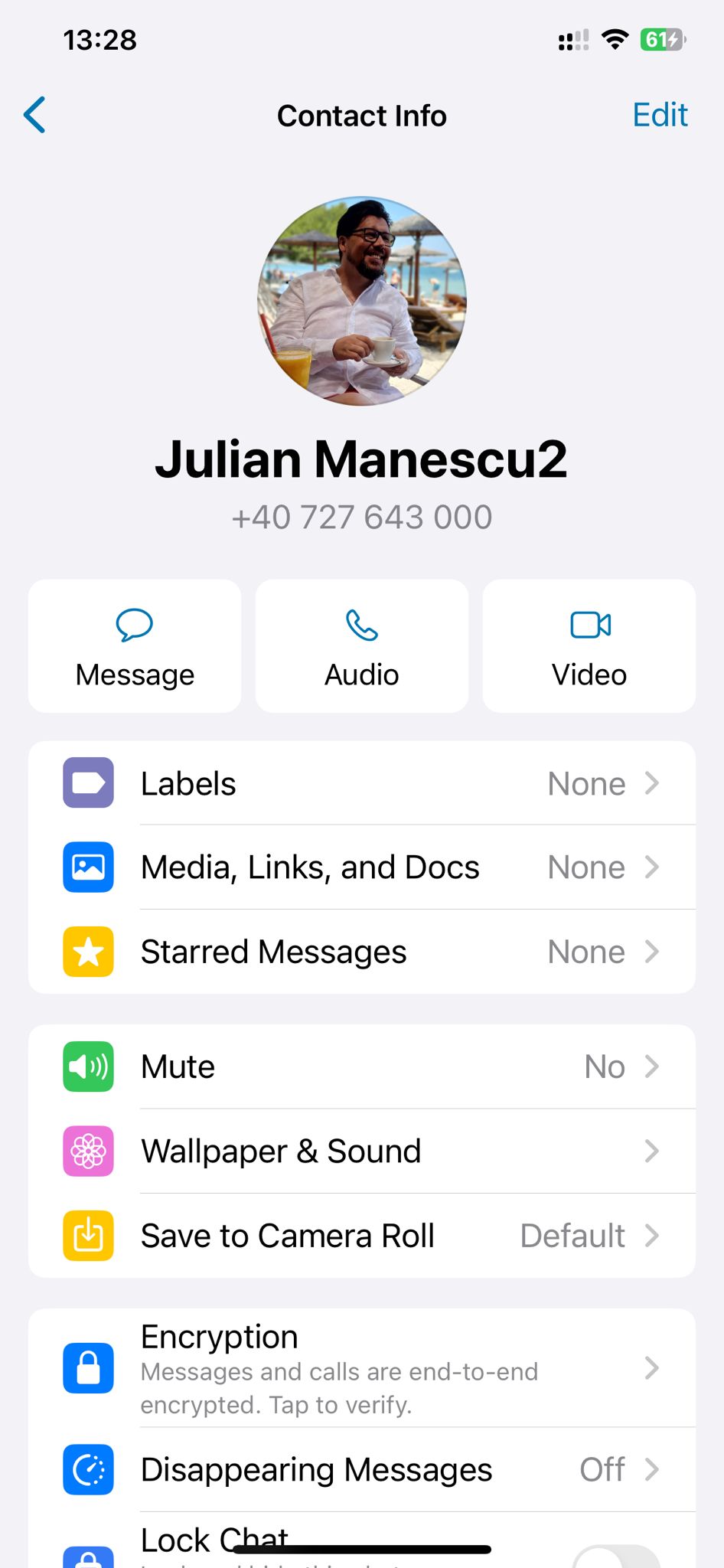The height and width of the screenshot is (1568, 724).
Task: View the contact's profile photo
Action: [x=362, y=301]
